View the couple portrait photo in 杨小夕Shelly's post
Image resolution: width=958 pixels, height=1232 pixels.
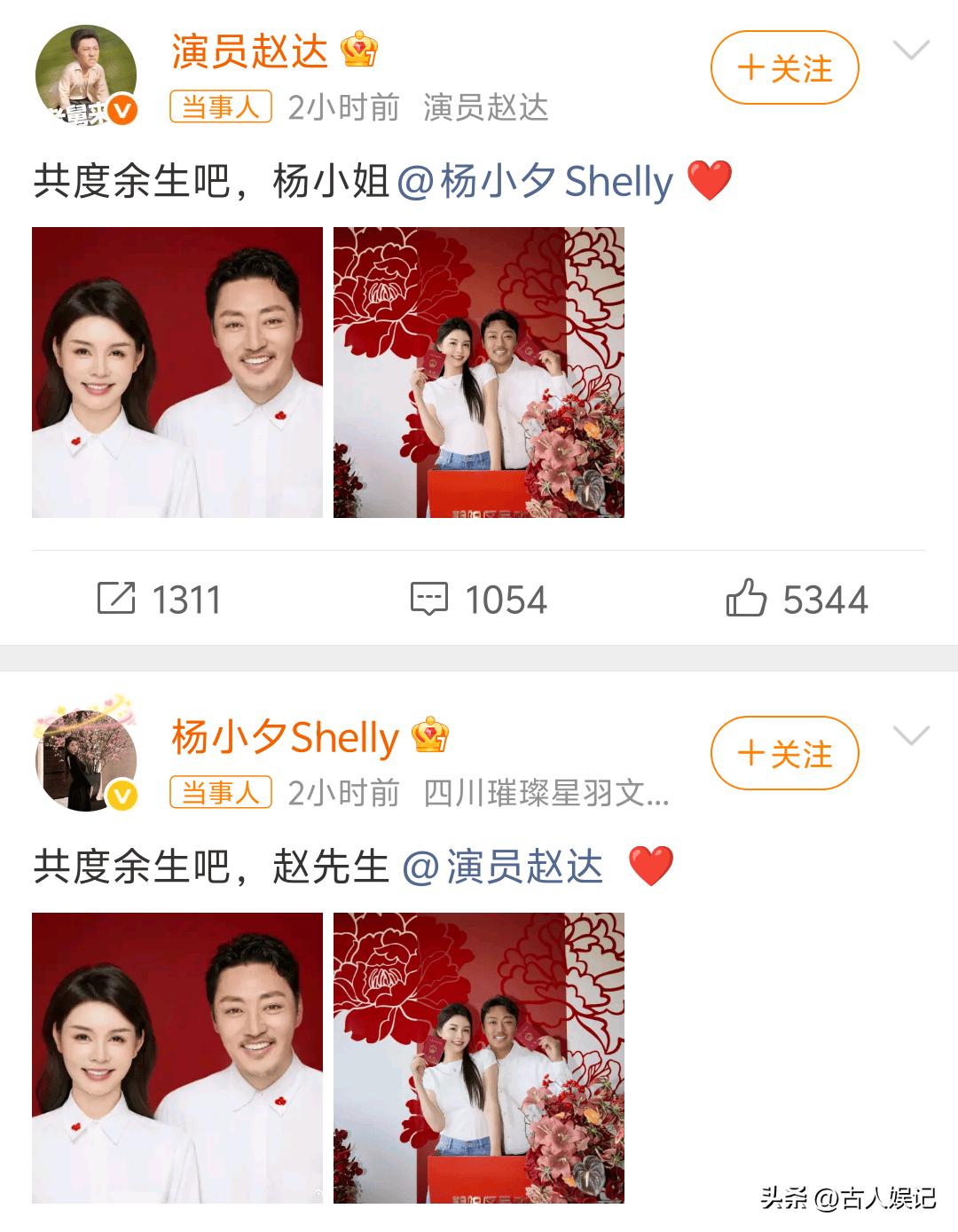pyautogui.click(x=177, y=1057)
